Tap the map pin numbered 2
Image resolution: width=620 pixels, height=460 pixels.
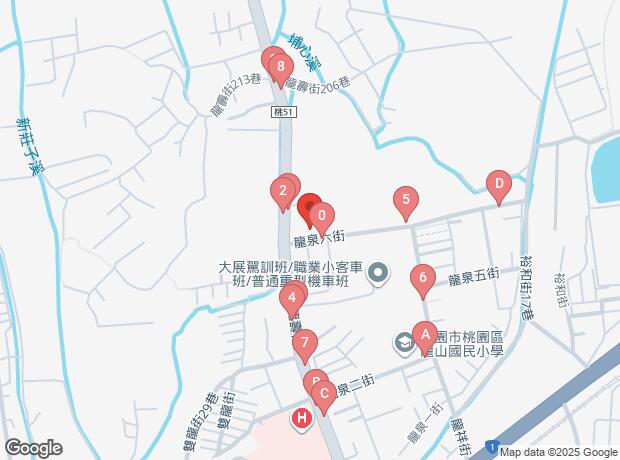tap(283, 190)
